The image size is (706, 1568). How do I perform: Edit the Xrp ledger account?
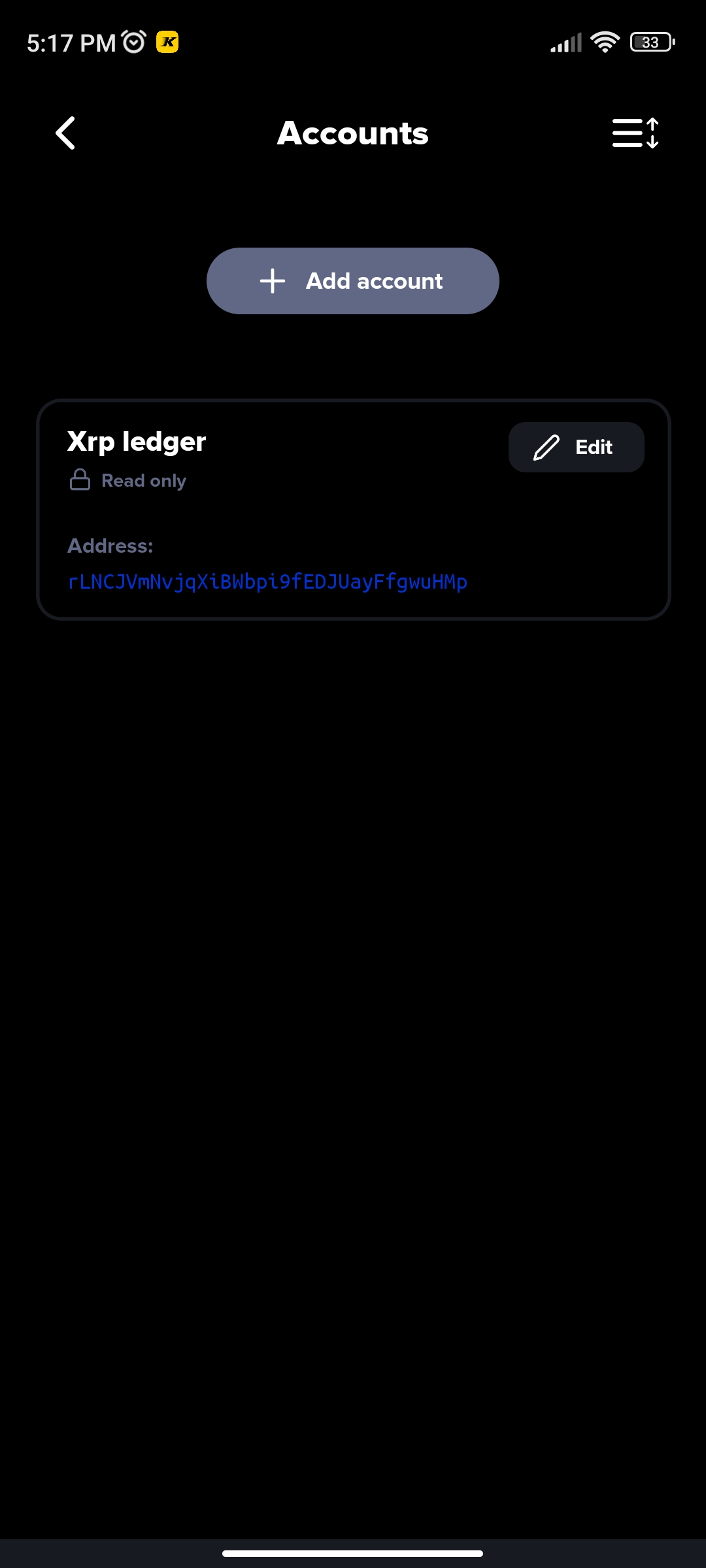tap(576, 448)
